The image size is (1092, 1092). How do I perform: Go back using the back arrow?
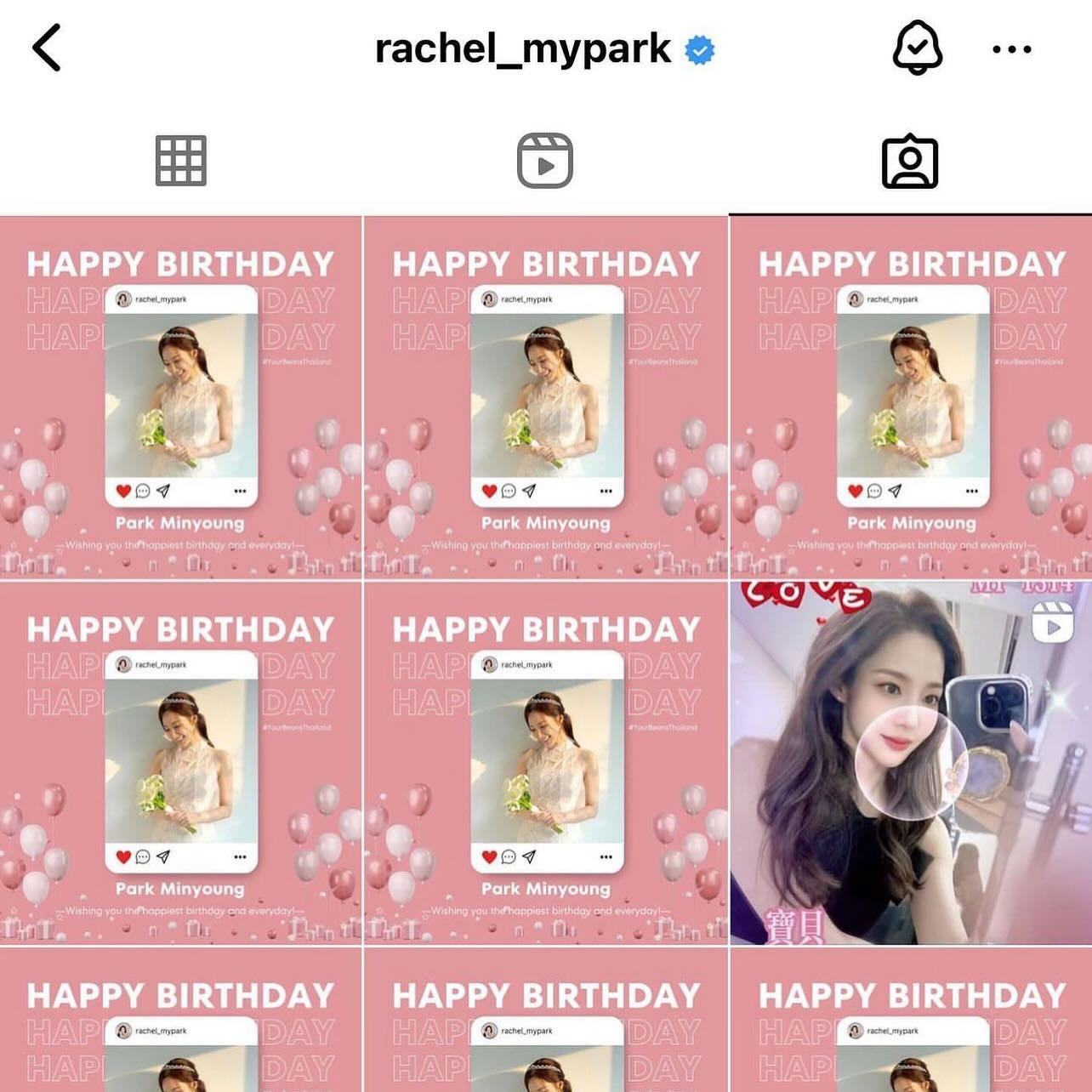[47, 48]
